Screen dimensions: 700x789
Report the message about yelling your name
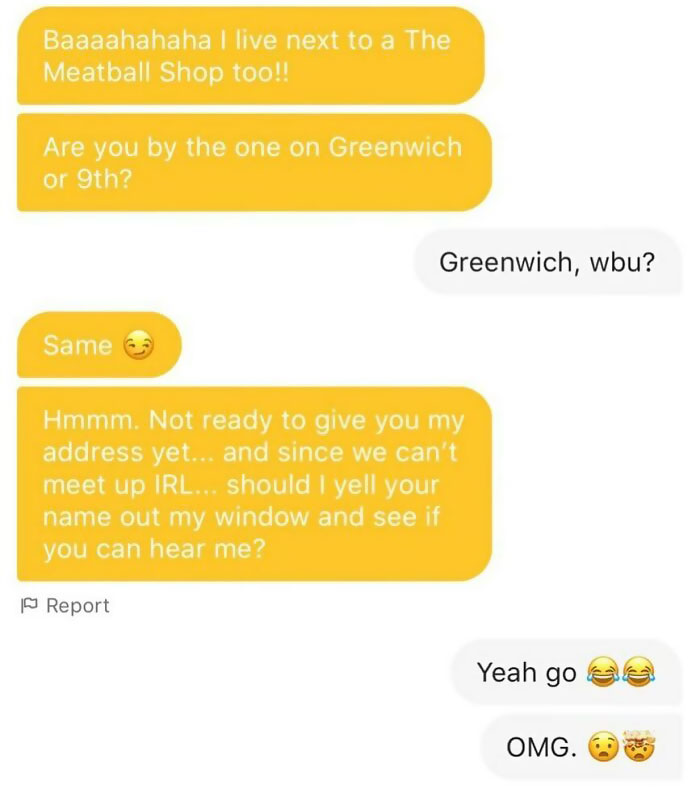point(65,606)
